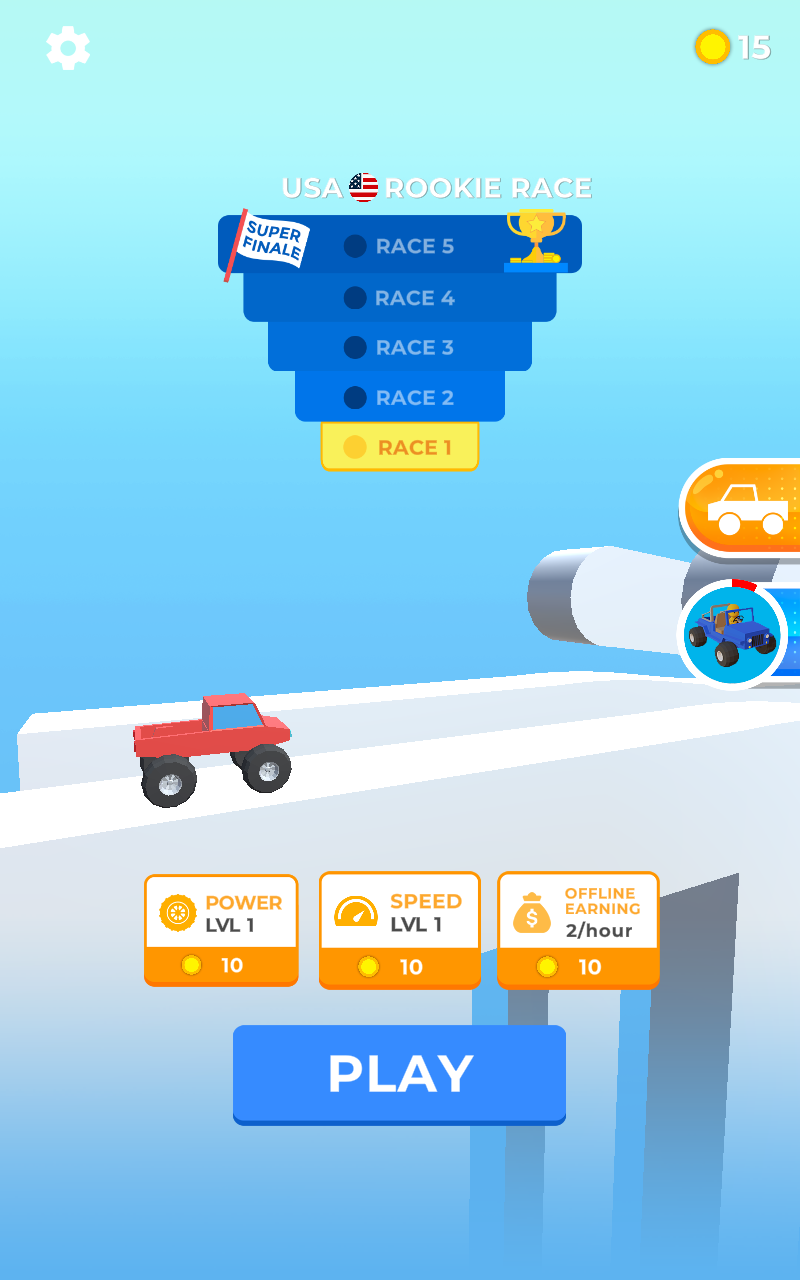Click the coin icon next to the balance
The height and width of the screenshot is (1280, 800).
(x=712, y=47)
